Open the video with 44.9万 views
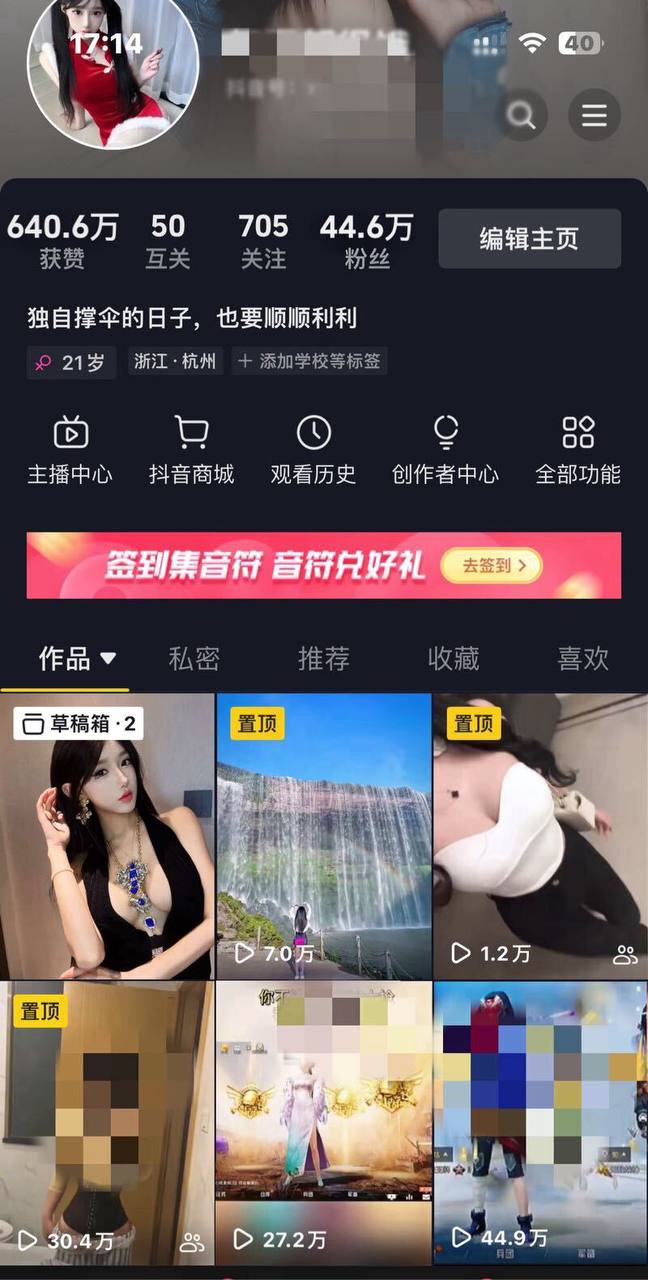This screenshot has width=648, height=1280. [540, 1122]
